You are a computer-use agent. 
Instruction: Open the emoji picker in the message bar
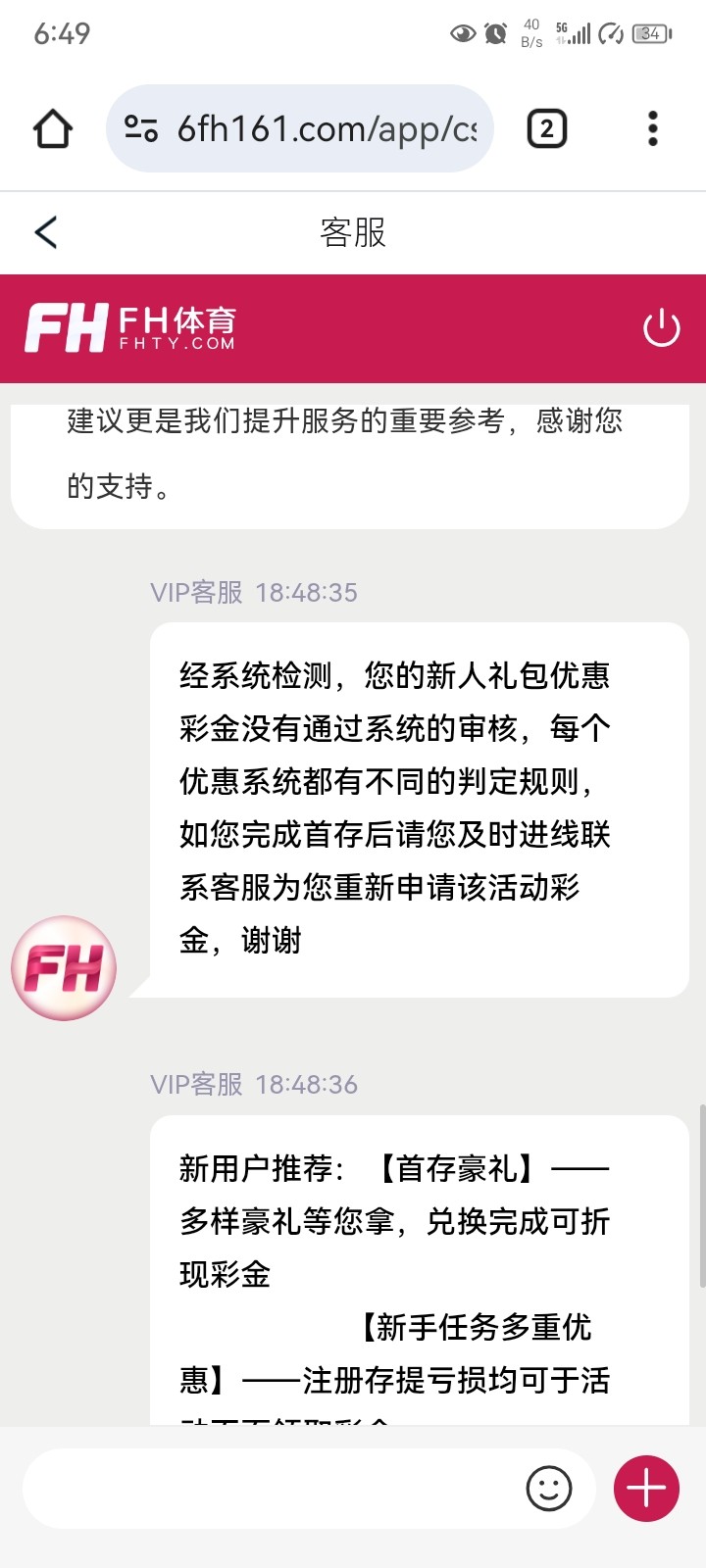550,1489
